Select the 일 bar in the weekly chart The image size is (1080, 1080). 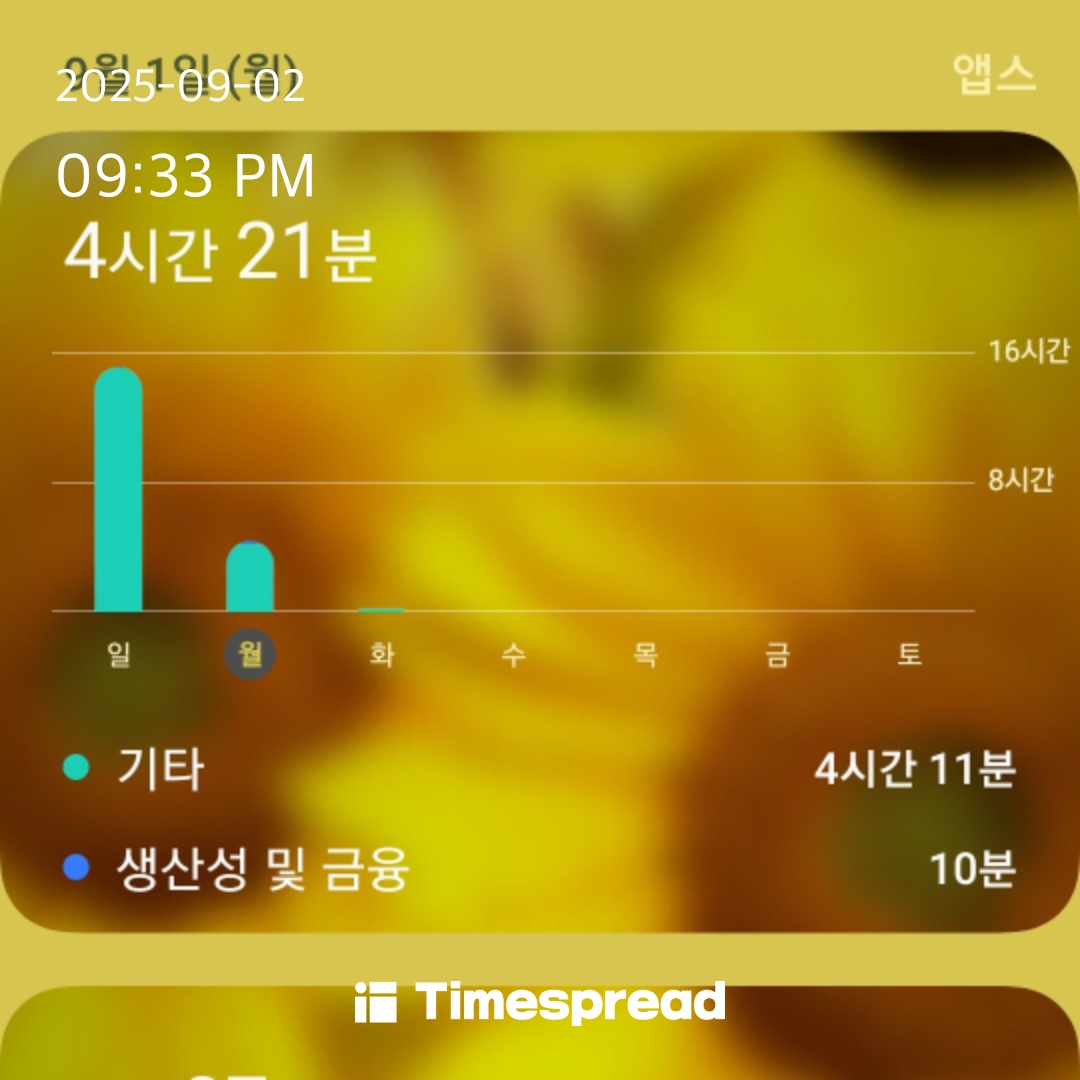coord(118,490)
